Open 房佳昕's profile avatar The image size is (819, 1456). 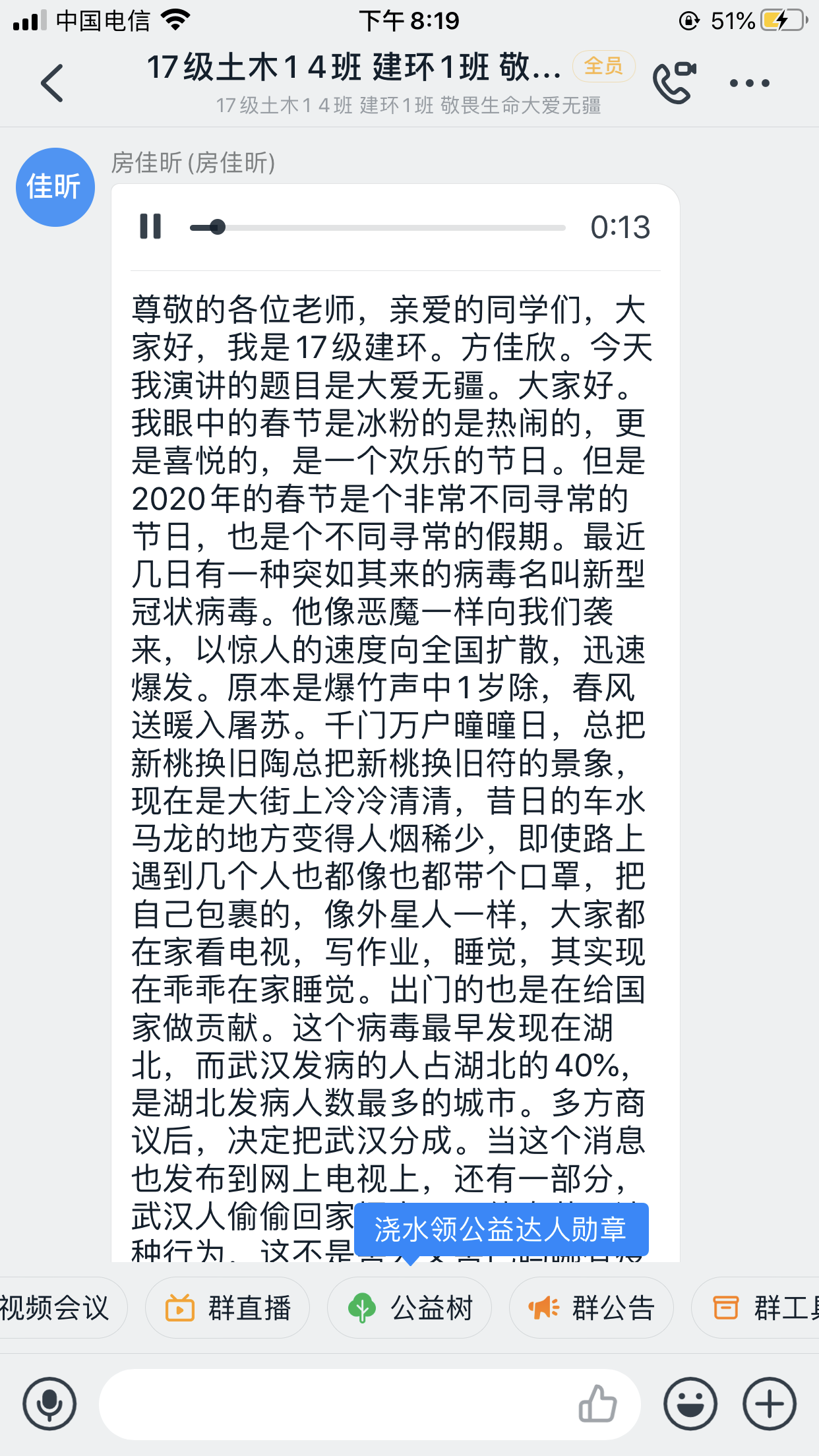pyautogui.click(x=55, y=187)
